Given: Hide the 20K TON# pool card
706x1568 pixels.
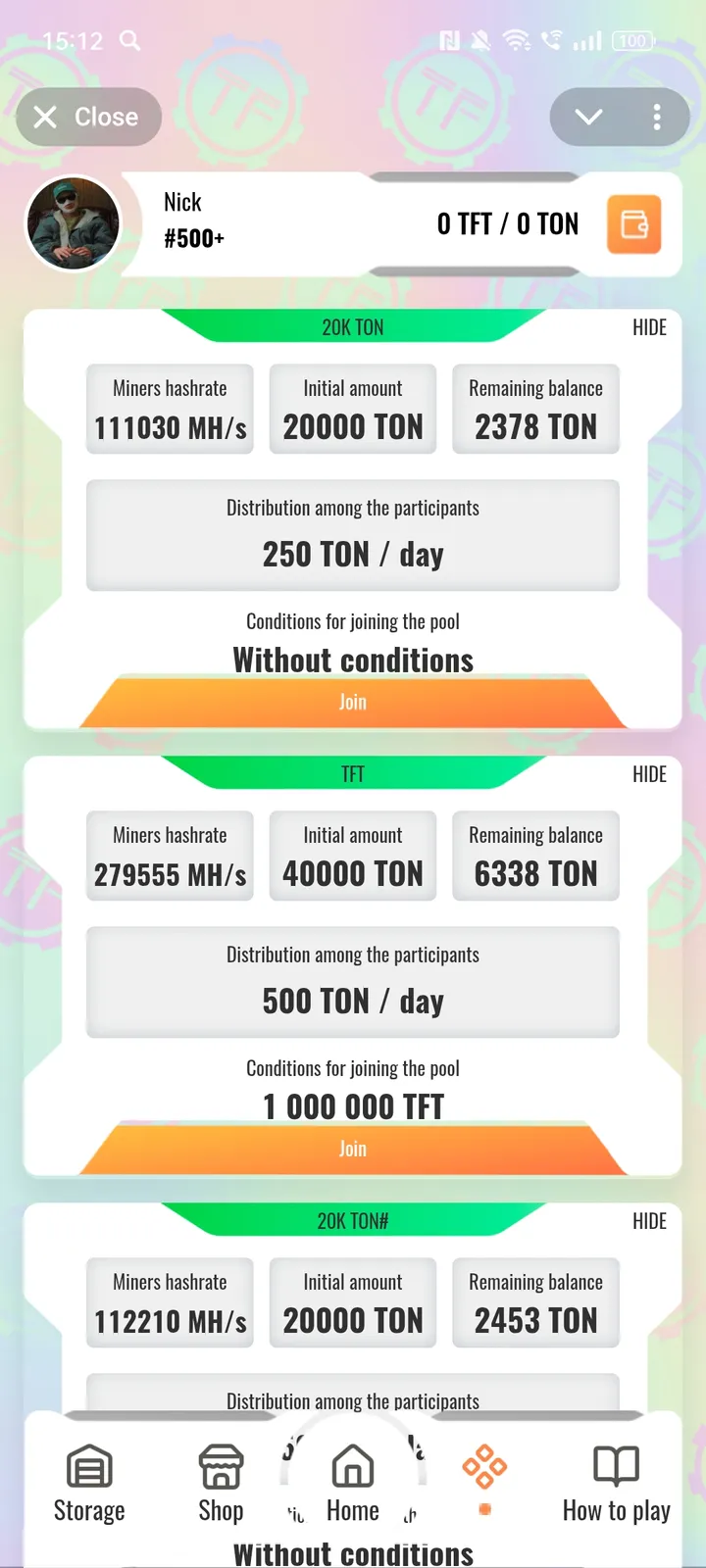Looking at the screenshot, I should tap(648, 1221).
